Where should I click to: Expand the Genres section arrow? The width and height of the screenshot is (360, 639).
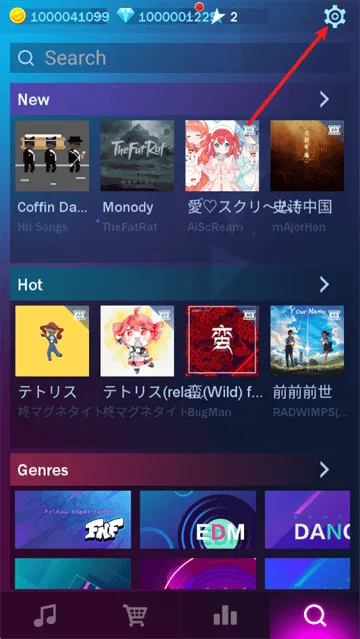tap(324, 470)
